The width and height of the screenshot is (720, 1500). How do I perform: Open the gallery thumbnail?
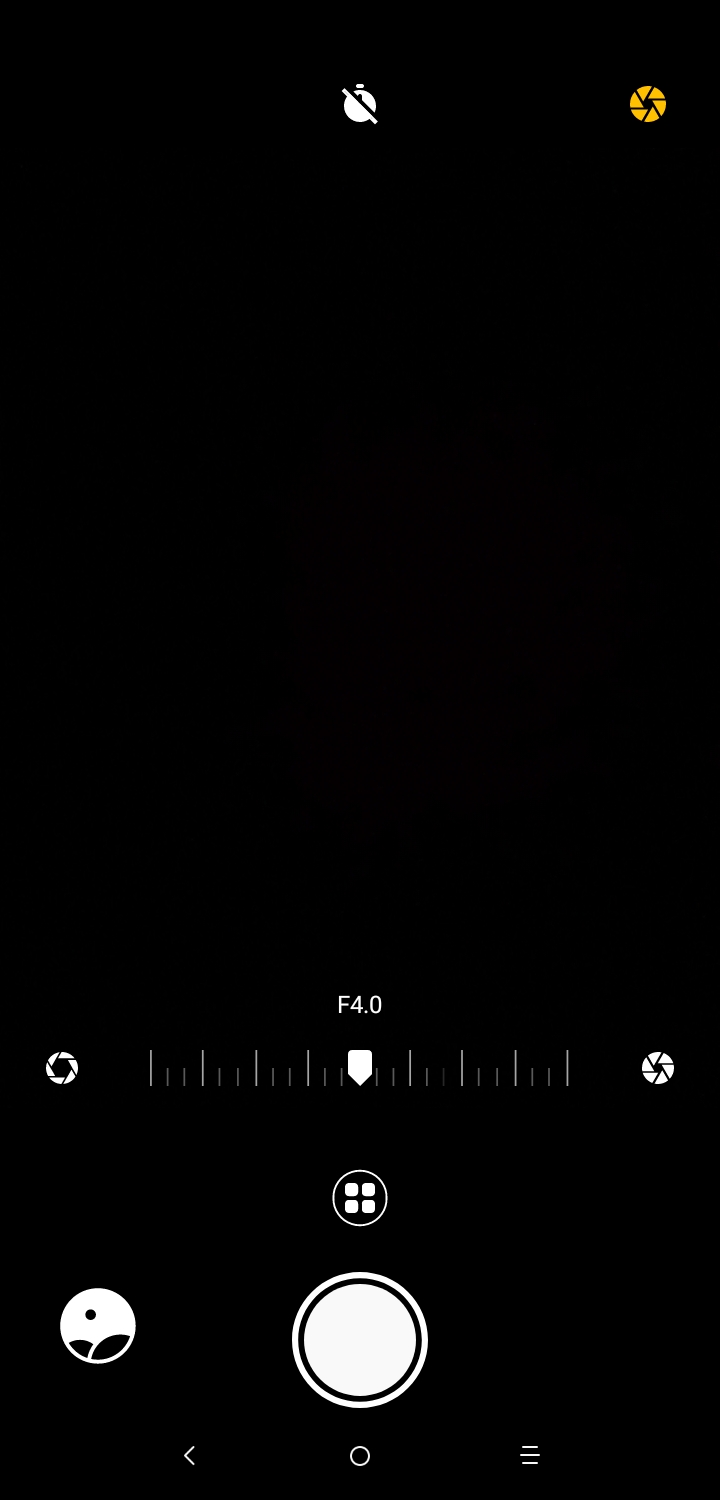(98, 1326)
